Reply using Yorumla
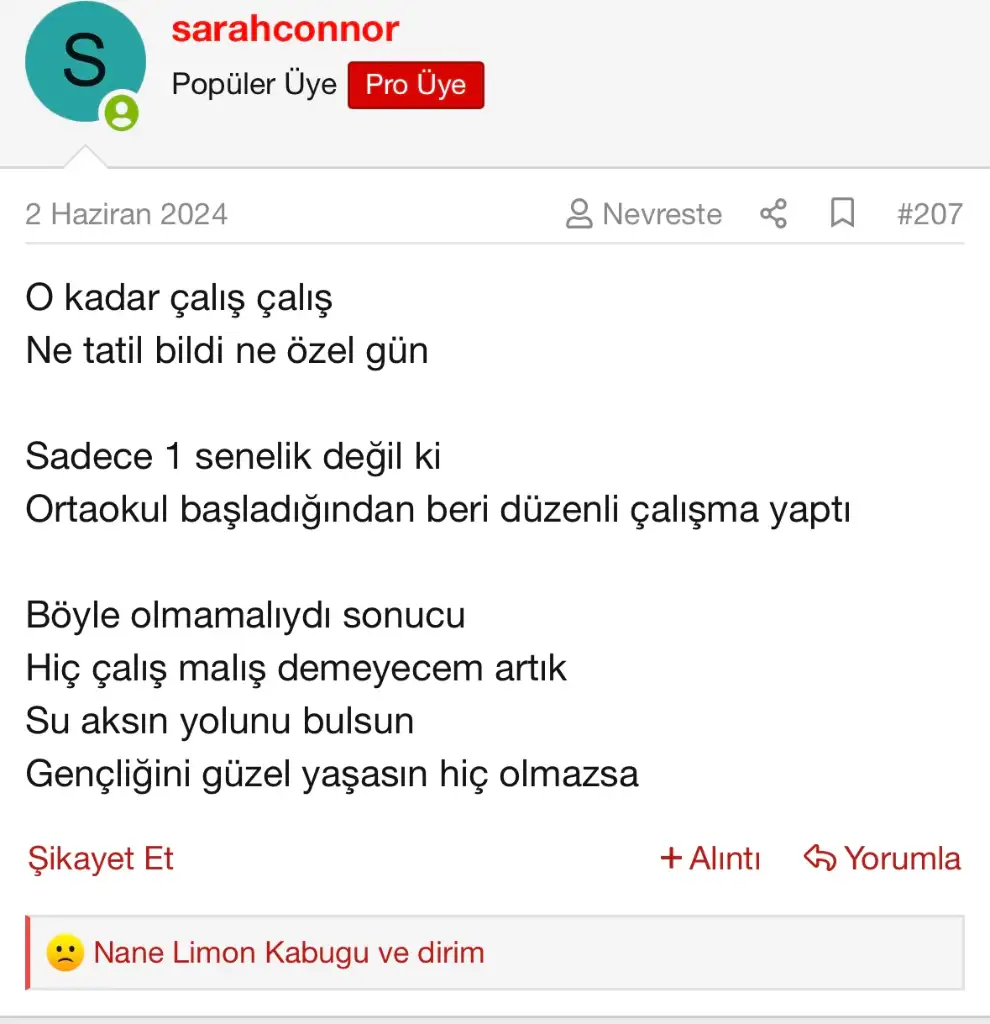990x1024 pixels. [x=882, y=858]
